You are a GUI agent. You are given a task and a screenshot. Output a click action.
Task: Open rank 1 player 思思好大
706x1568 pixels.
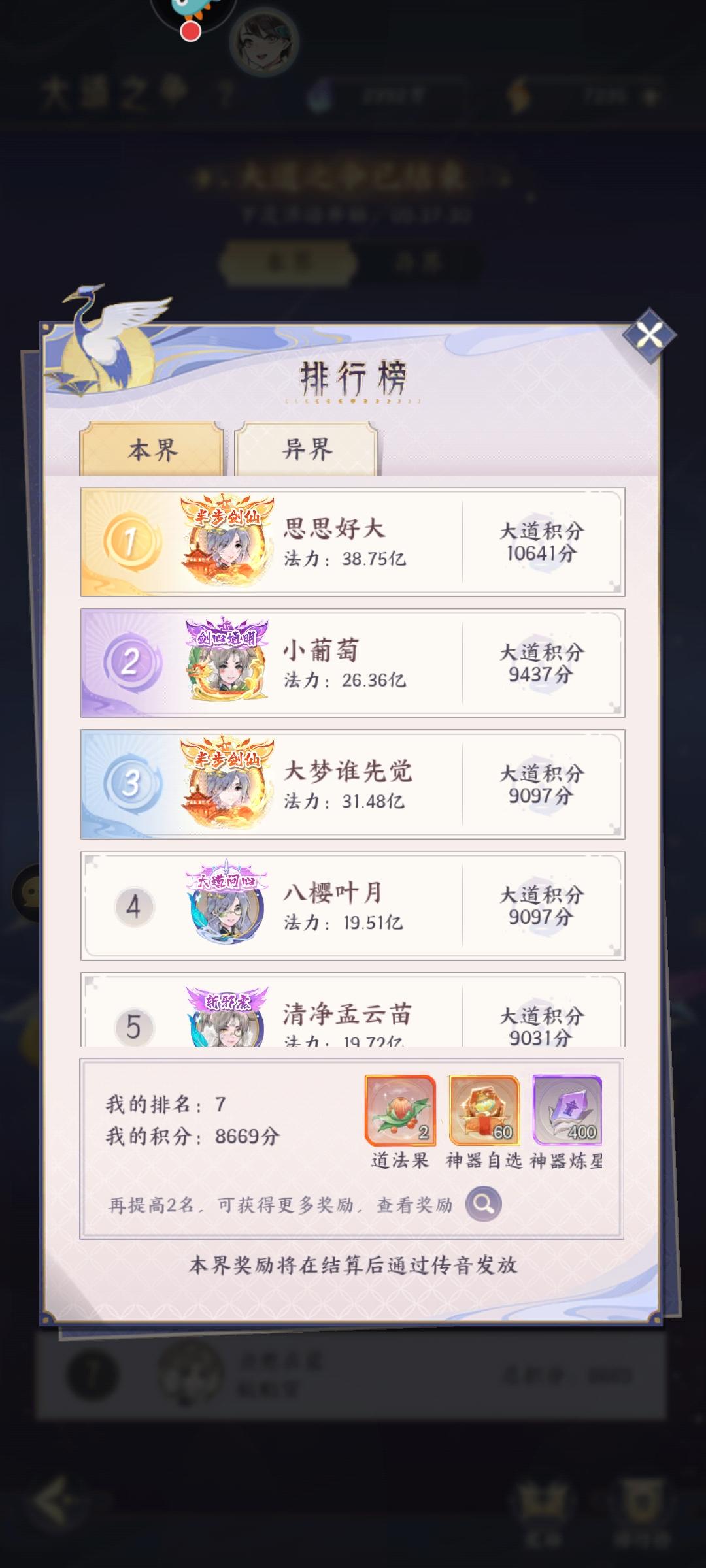353,542
